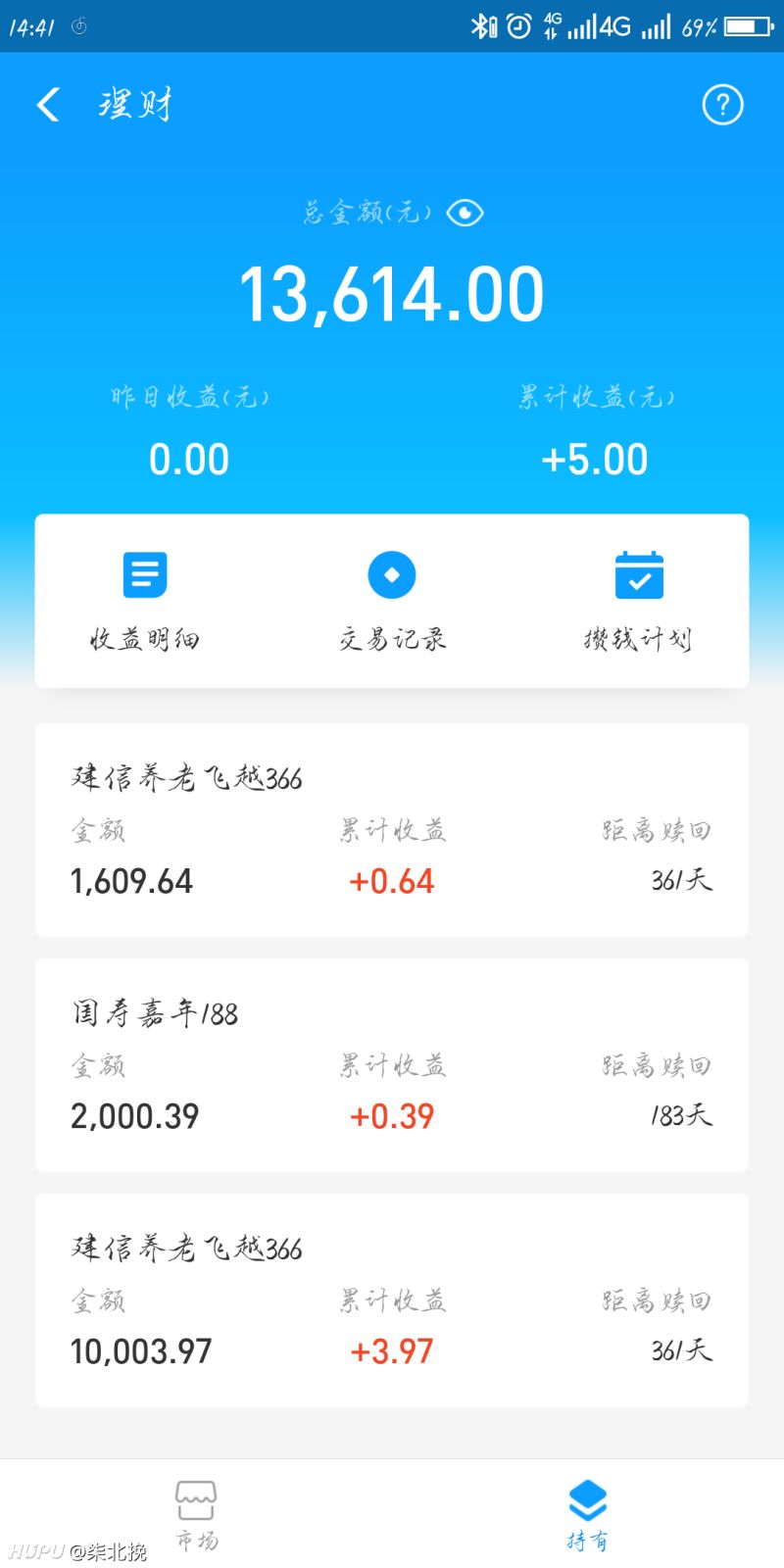Switch to the 市场 market section

coord(194,1514)
